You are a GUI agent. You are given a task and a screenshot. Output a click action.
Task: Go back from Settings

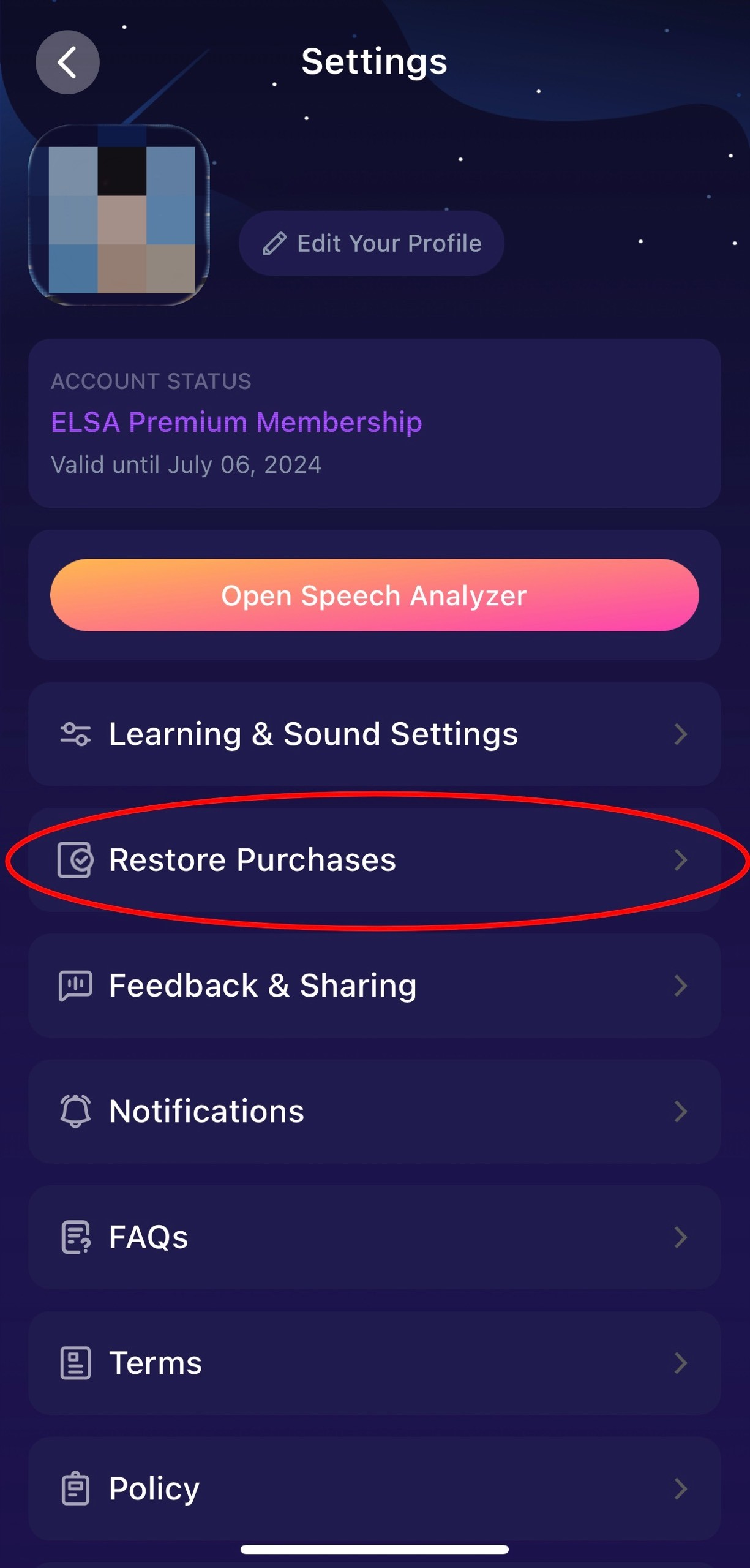[67, 62]
